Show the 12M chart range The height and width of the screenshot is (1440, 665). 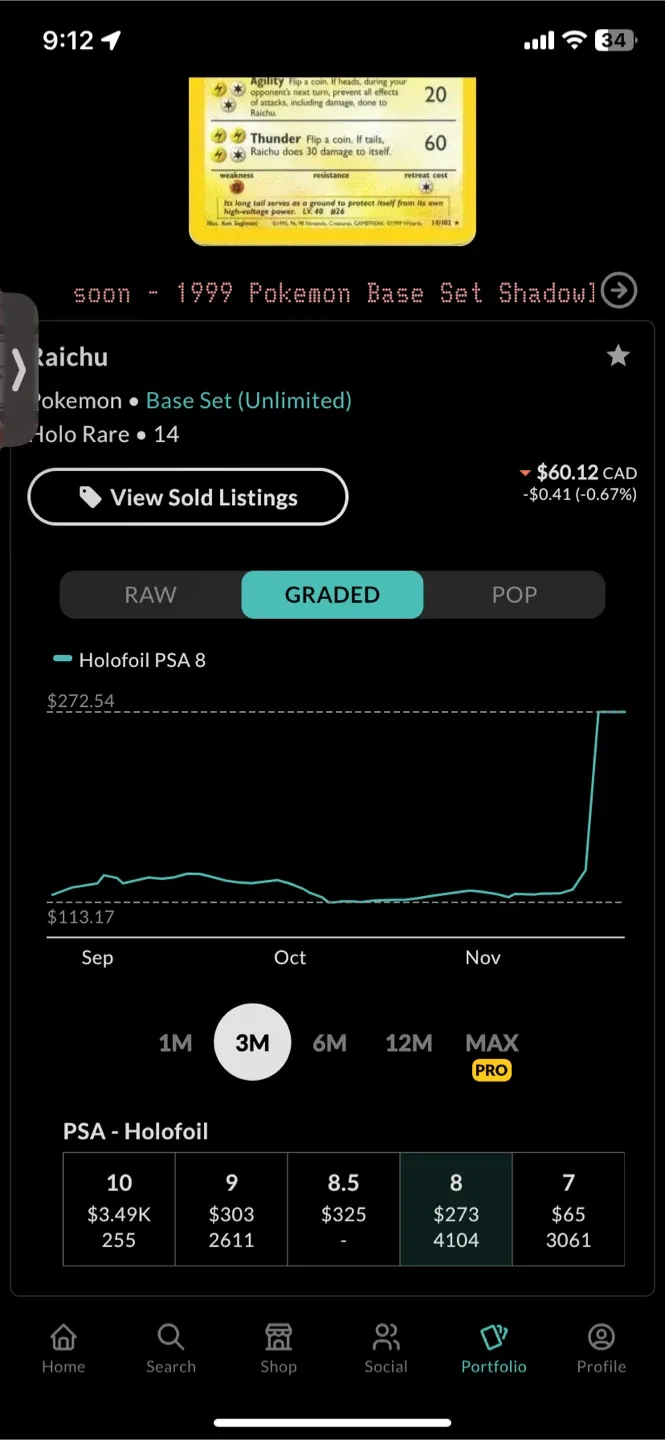pos(409,1043)
